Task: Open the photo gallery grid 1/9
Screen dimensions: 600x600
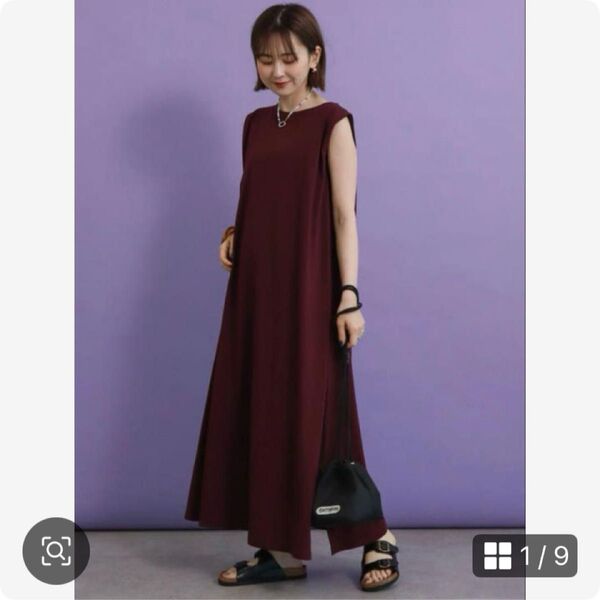Action: pos(524,555)
